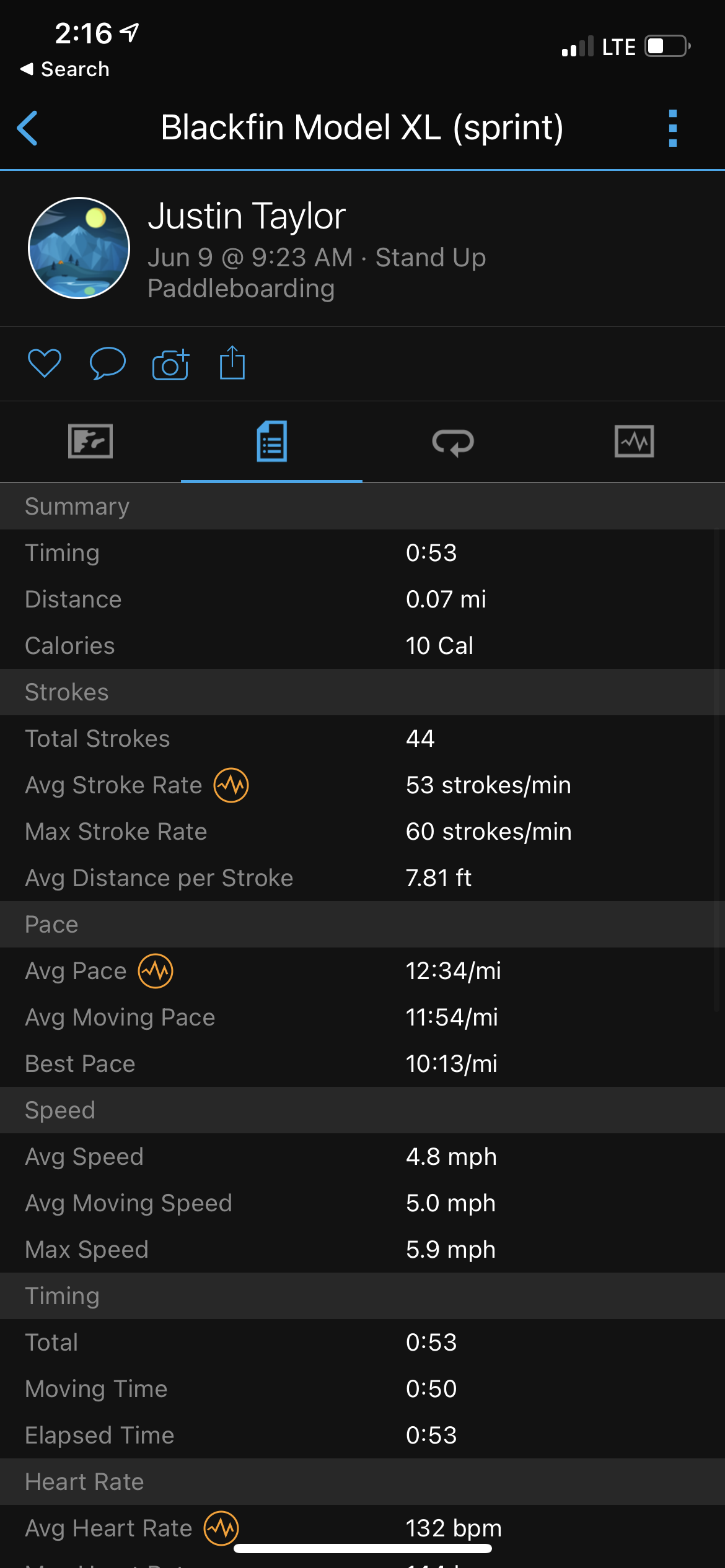
Task: Like this activity with the heart
Action: click(45, 363)
